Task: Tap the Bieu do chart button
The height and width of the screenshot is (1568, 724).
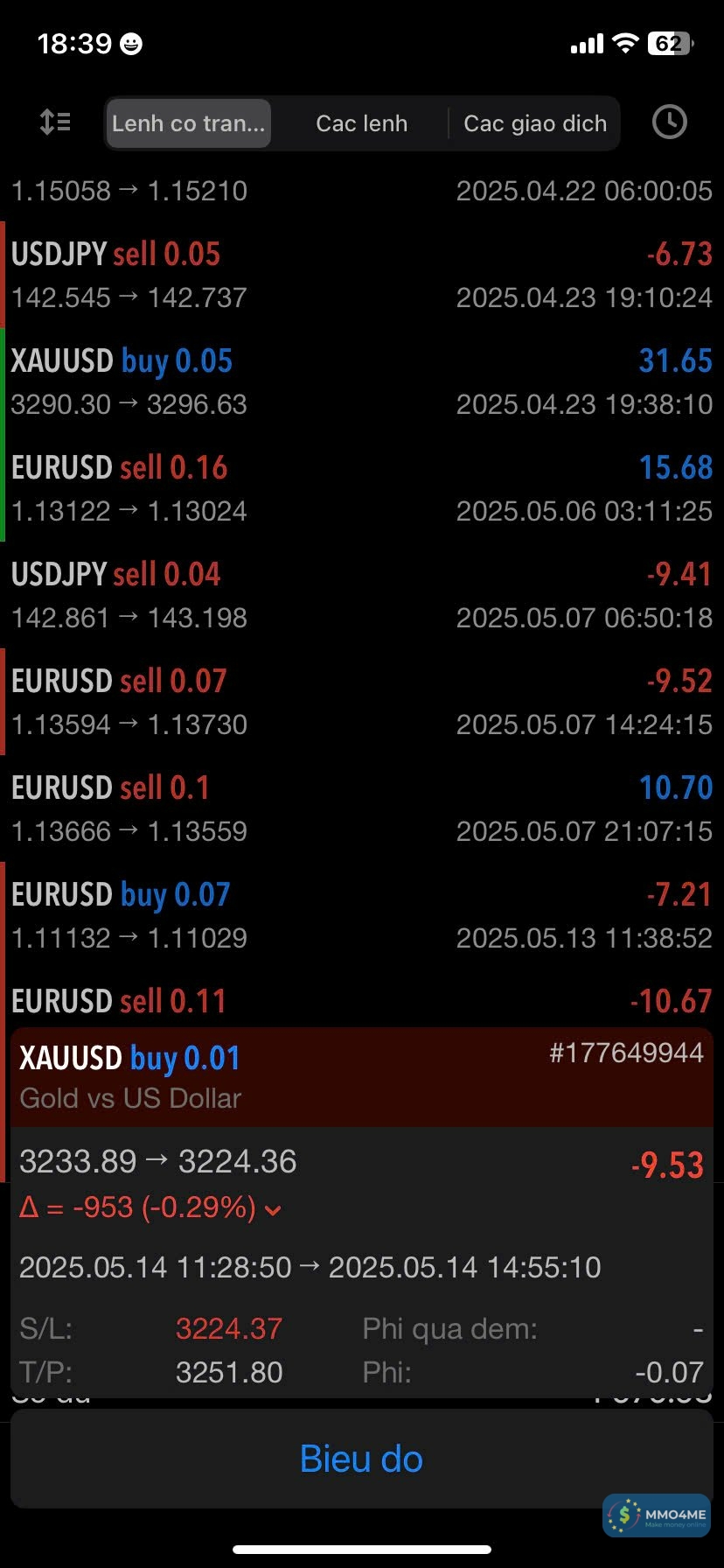Action: 361,1459
